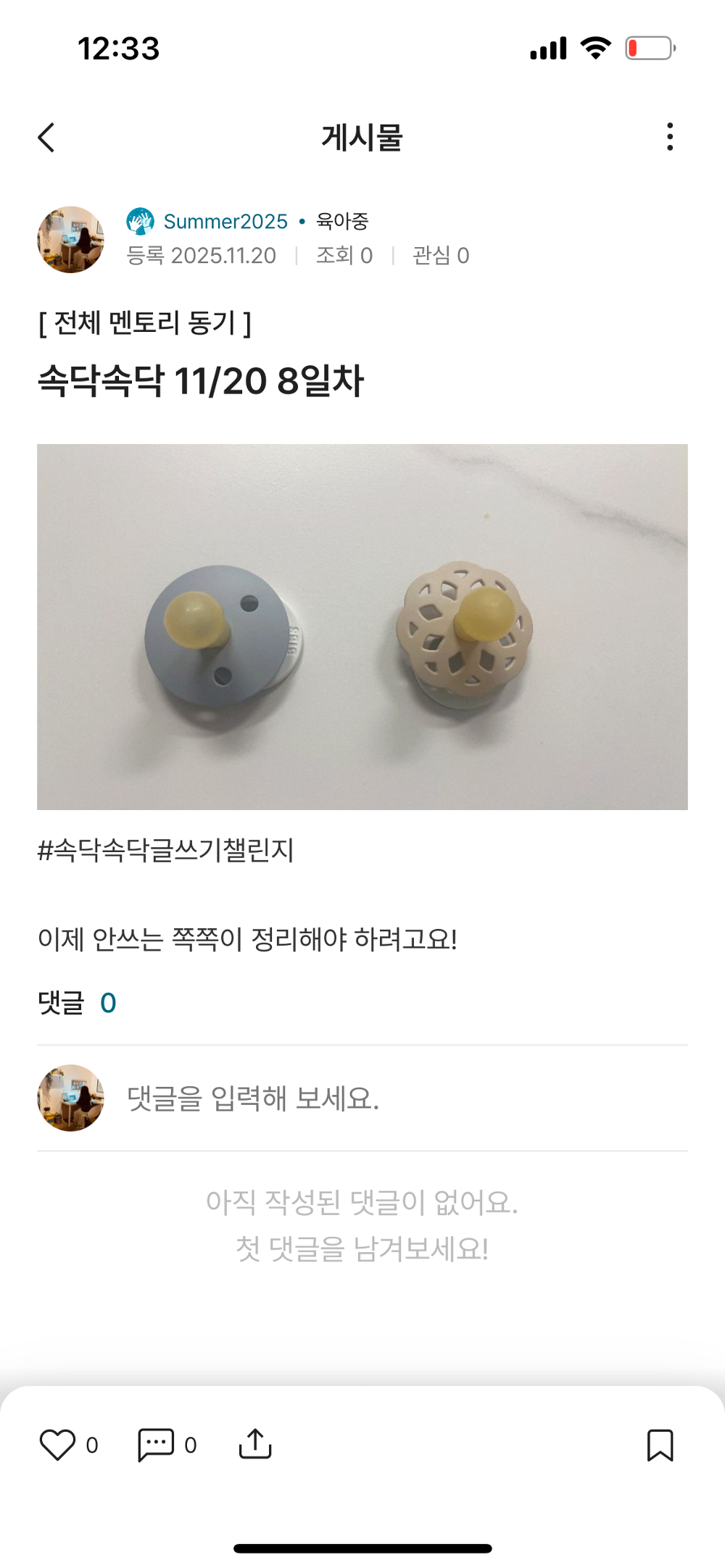Tap the share (upload) icon
The width and height of the screenshot is (725, 1568).
(256, 1445)
